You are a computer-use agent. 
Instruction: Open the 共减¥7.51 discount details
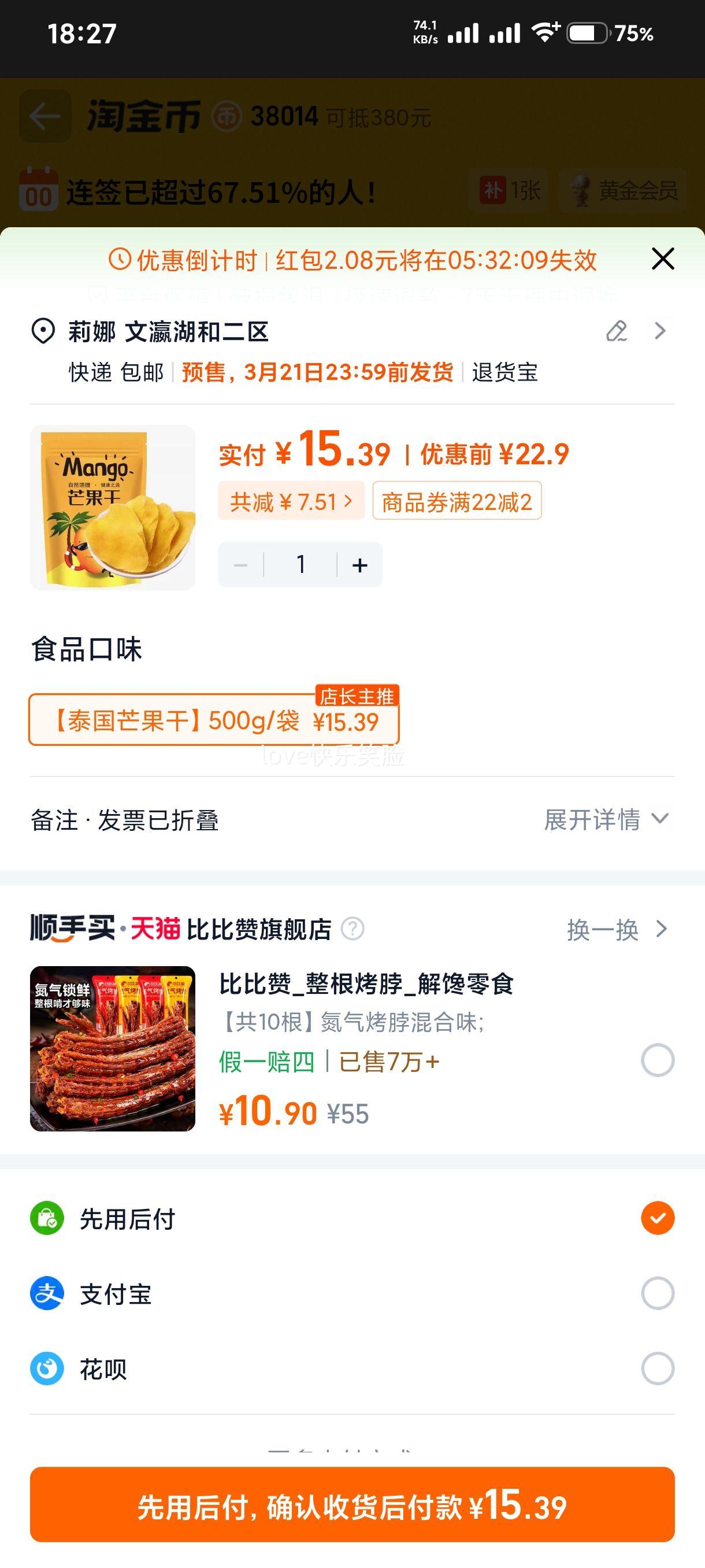291,501
